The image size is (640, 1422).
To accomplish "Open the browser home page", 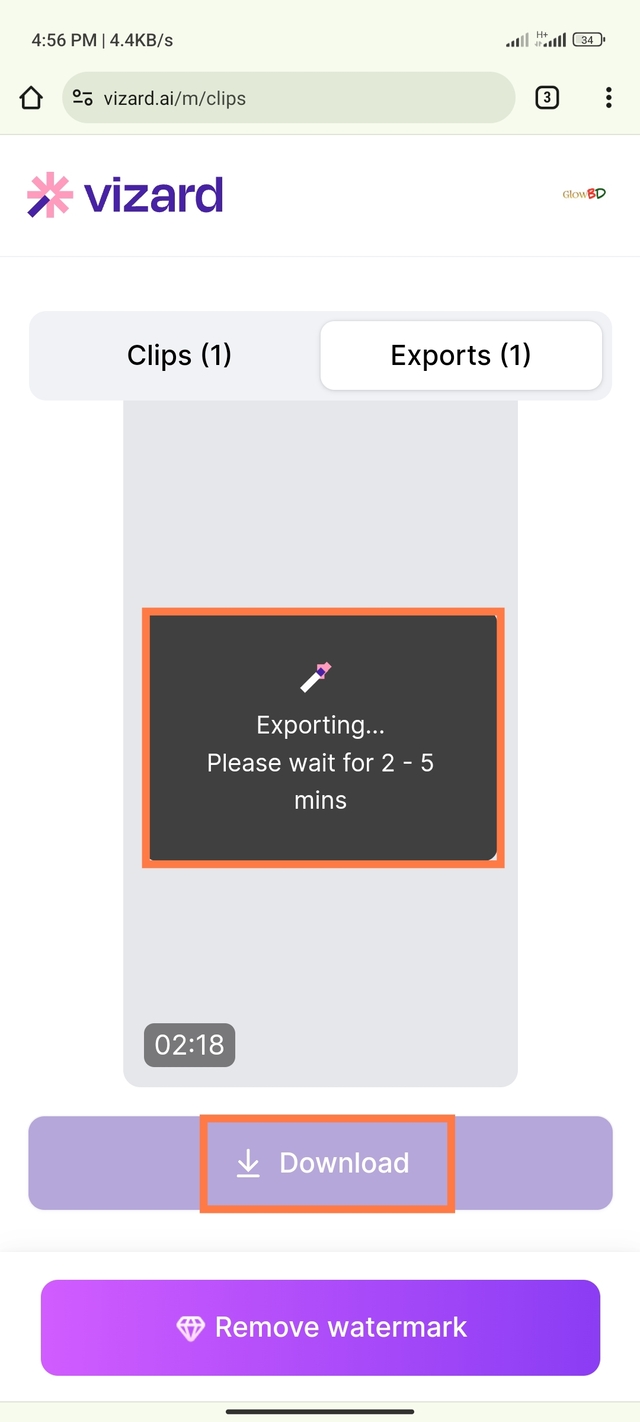I will (31, 98).
